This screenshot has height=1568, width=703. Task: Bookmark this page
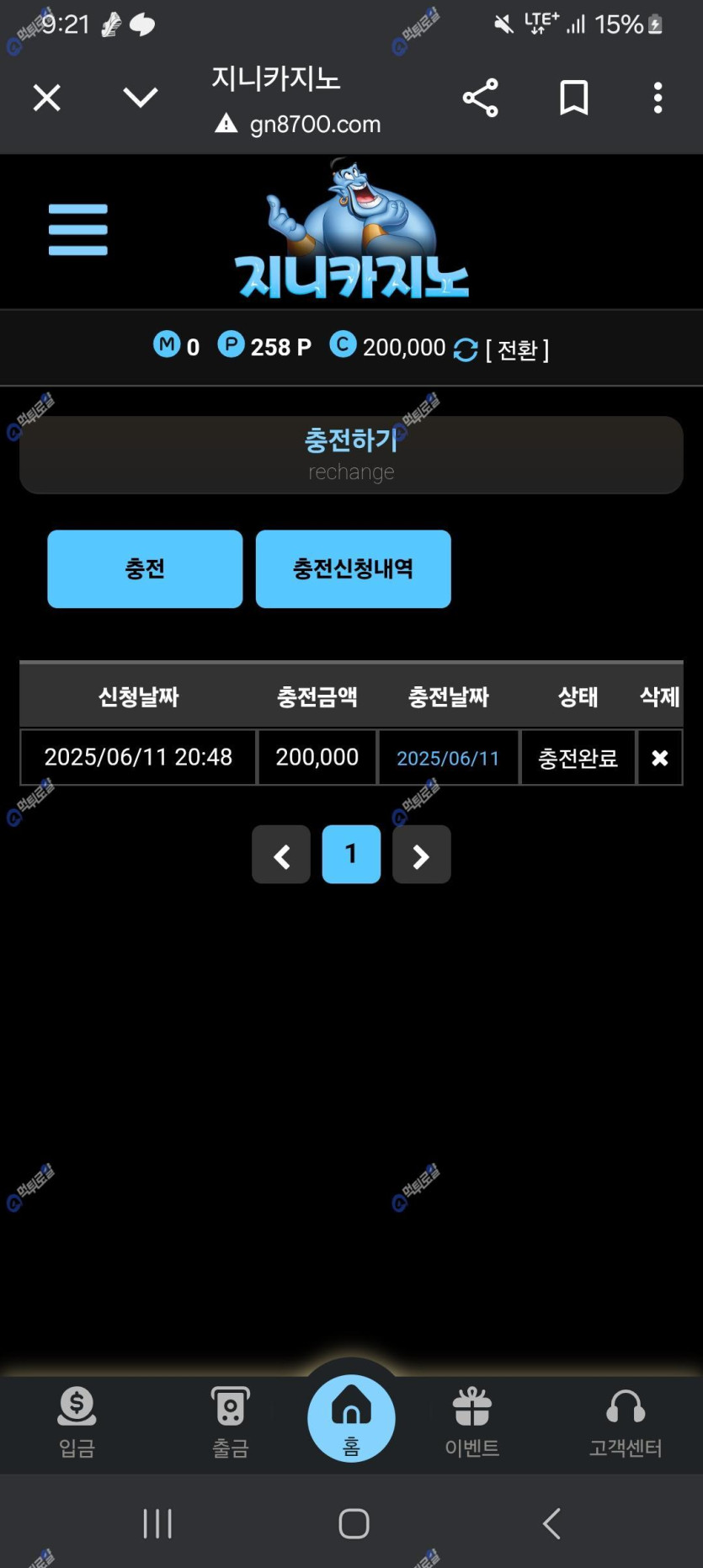(573, 98)
